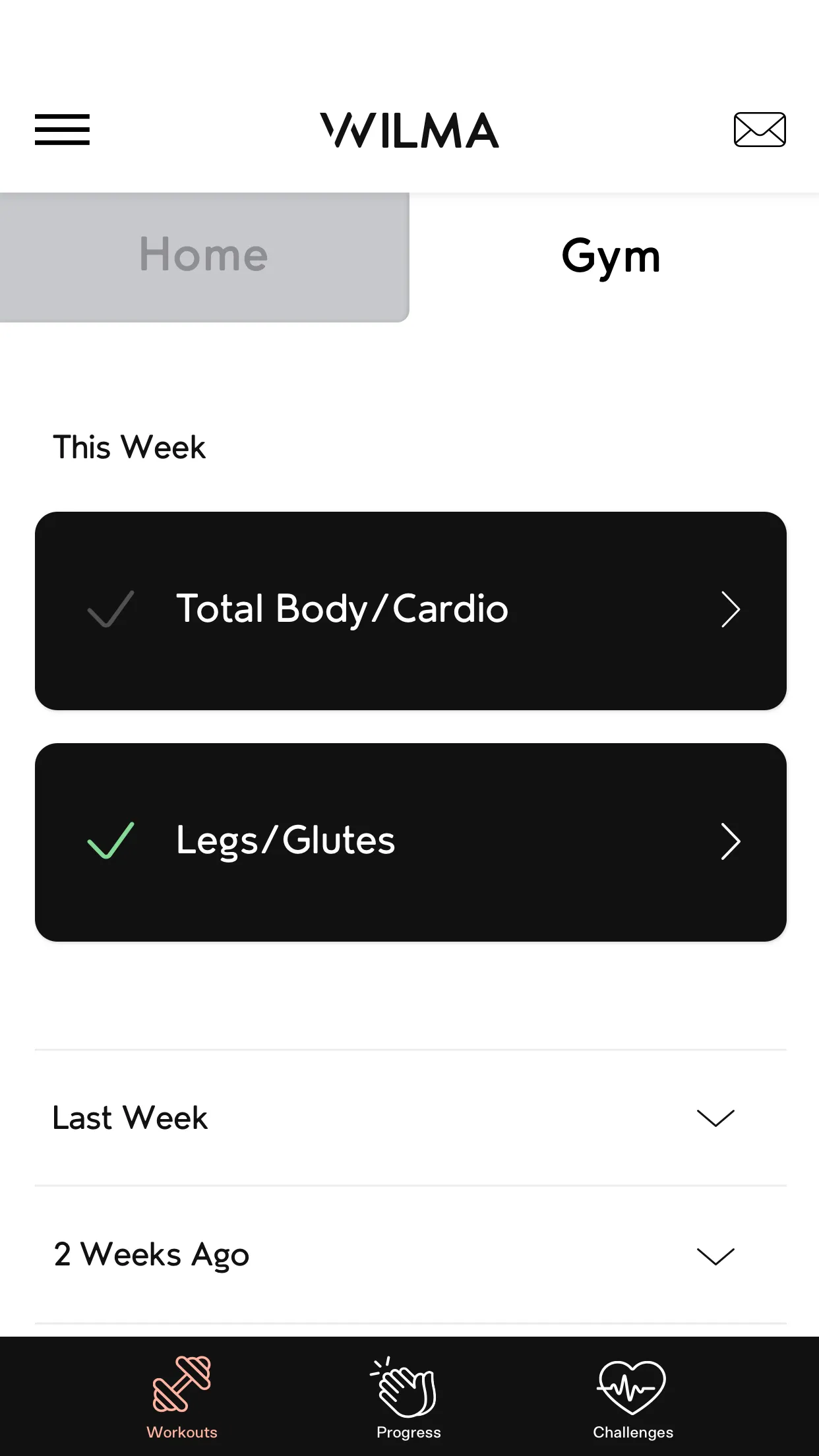Viewport: 819px width, 1456px height.
Task: Open the messages envelope
Action: 760,129
